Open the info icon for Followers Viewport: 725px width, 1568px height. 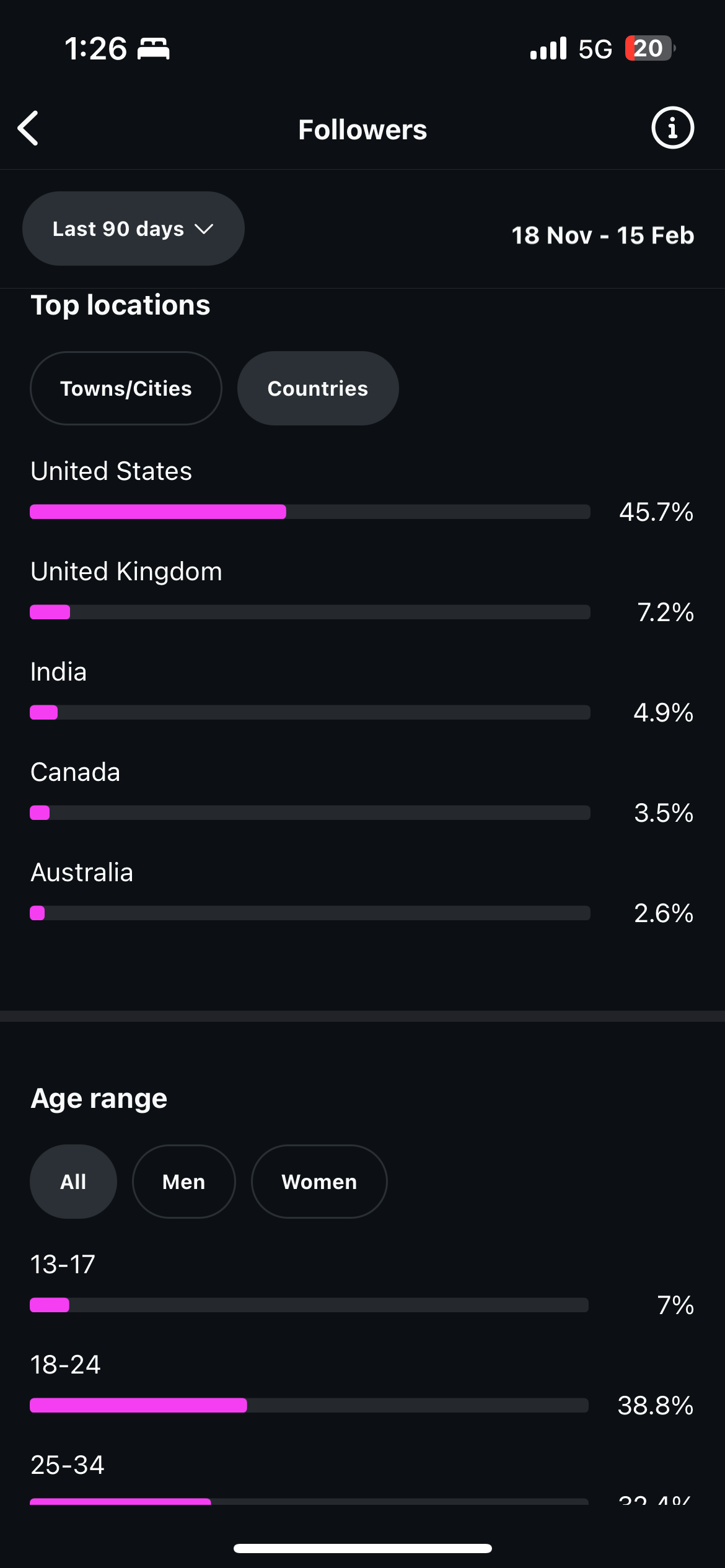(x=672, y=128)
